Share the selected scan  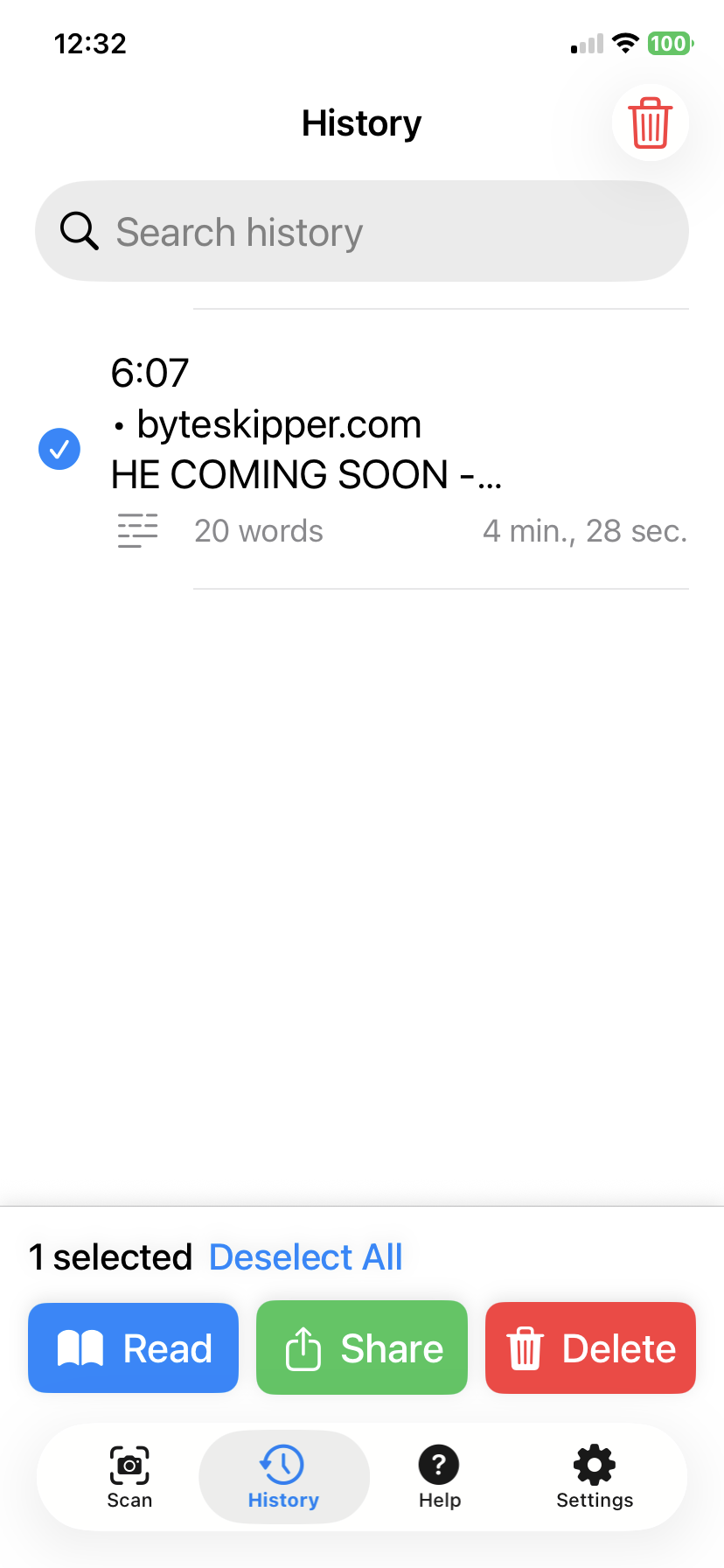click(362, 1348)
